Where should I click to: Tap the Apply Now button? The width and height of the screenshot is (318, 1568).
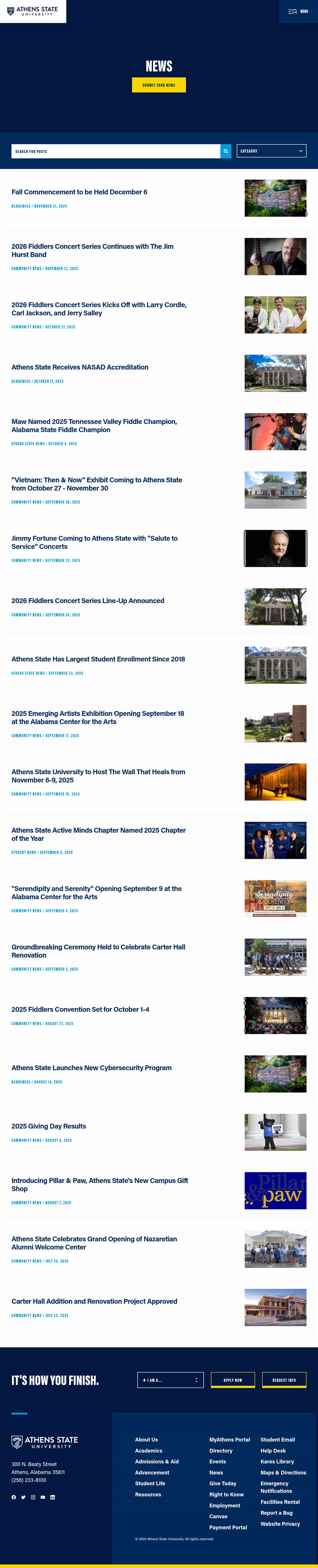(232, 1380)
